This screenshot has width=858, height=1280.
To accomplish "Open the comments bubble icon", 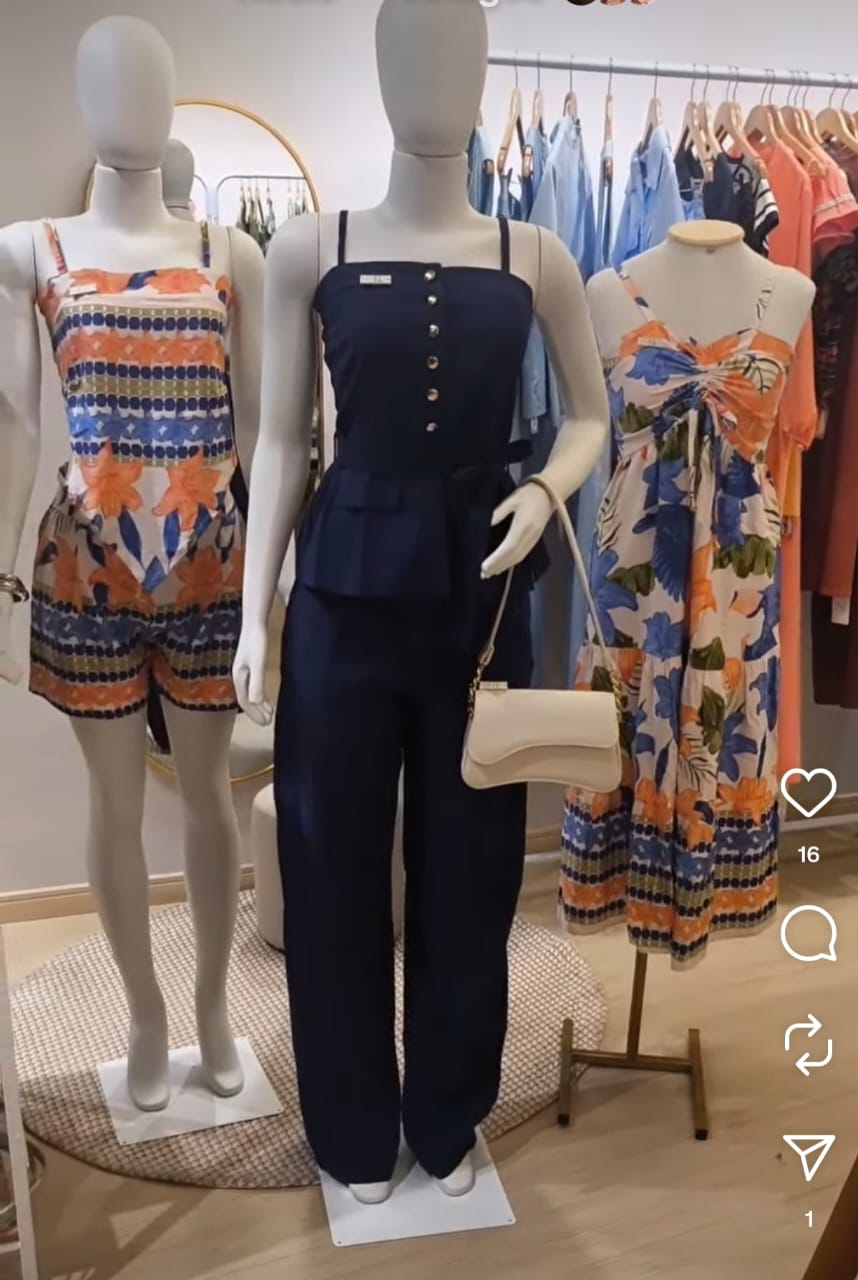I will pos(808,935).
